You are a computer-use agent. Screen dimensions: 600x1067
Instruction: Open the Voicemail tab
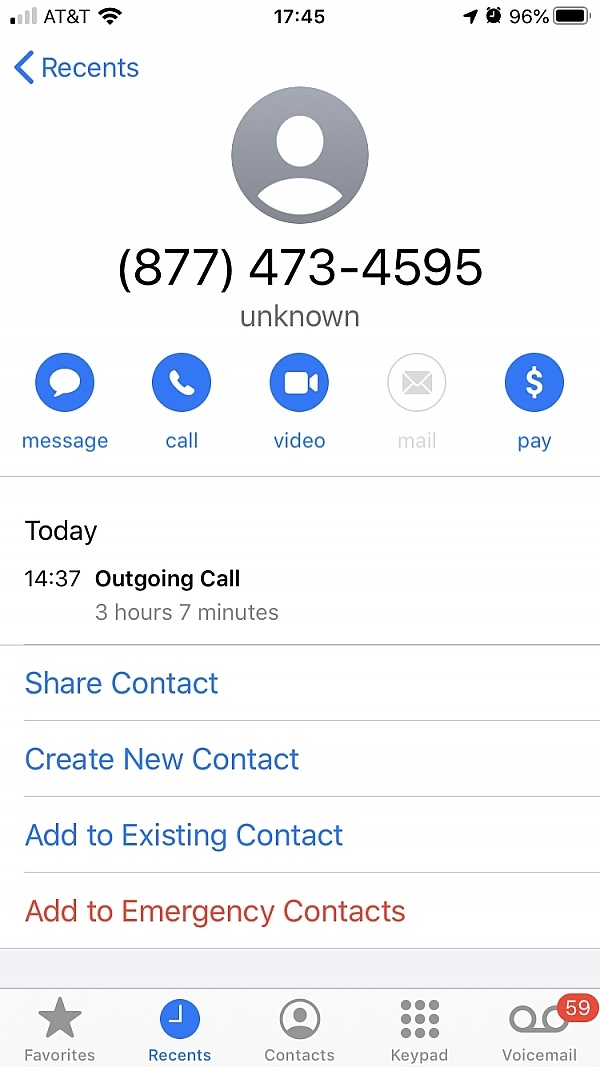pos(539,1030)
